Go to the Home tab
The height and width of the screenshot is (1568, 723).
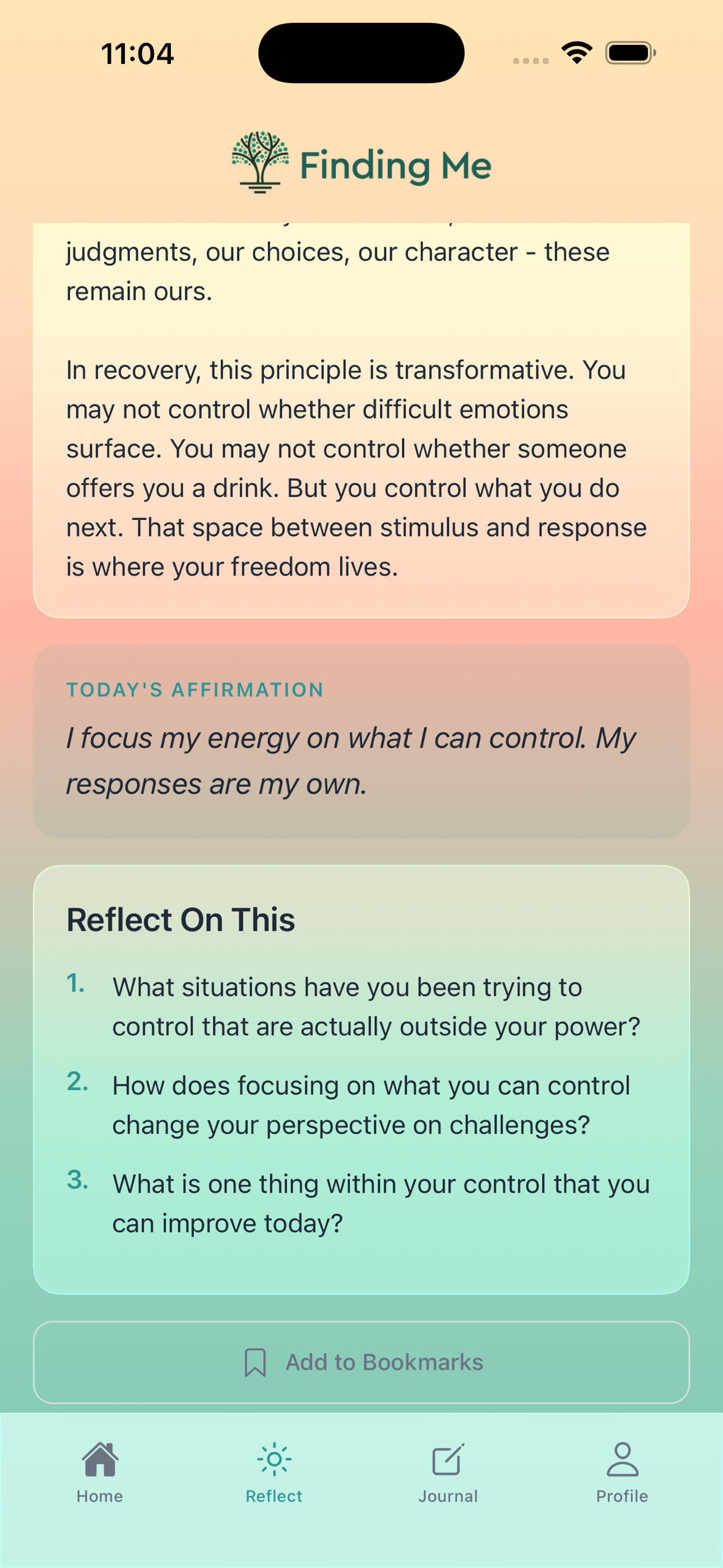tap(100, 1471)
